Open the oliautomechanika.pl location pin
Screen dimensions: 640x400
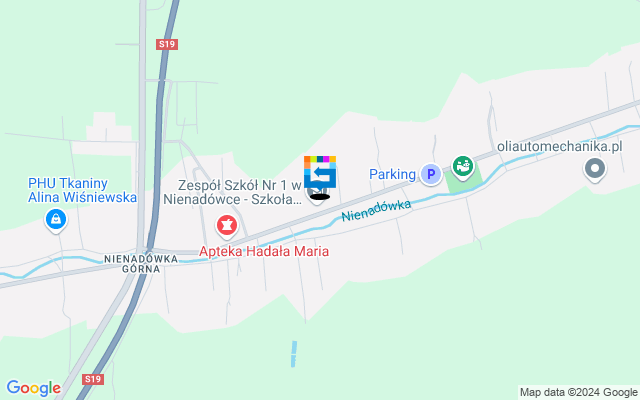click(595, 169)
